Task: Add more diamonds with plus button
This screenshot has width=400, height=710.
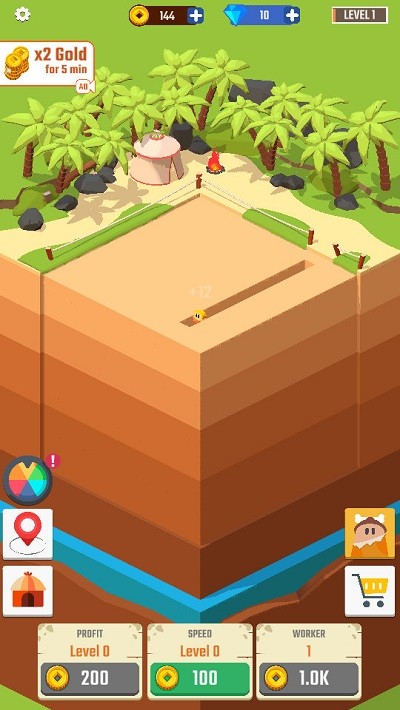Action: [292, 16]
